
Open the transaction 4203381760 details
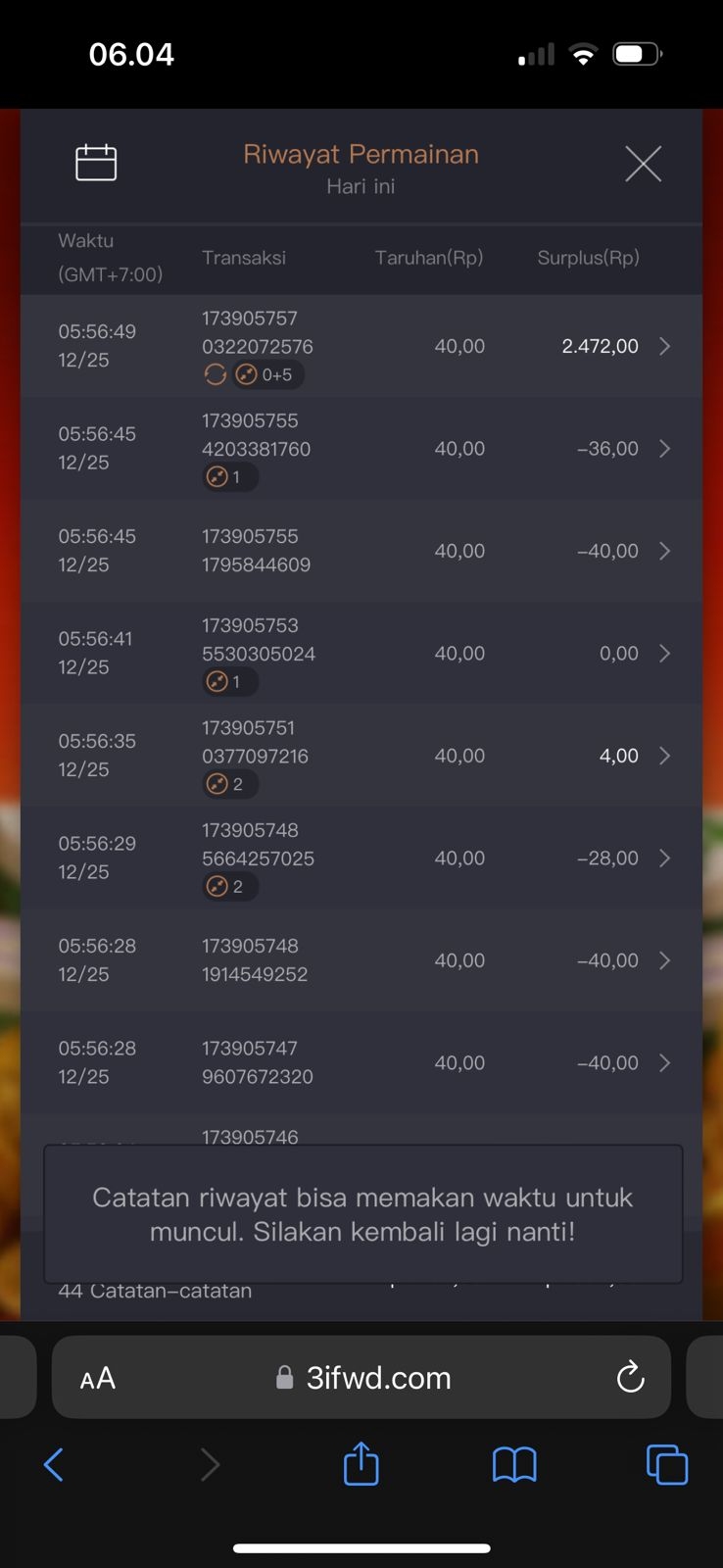pyautogui.click(x=663, y=449)
